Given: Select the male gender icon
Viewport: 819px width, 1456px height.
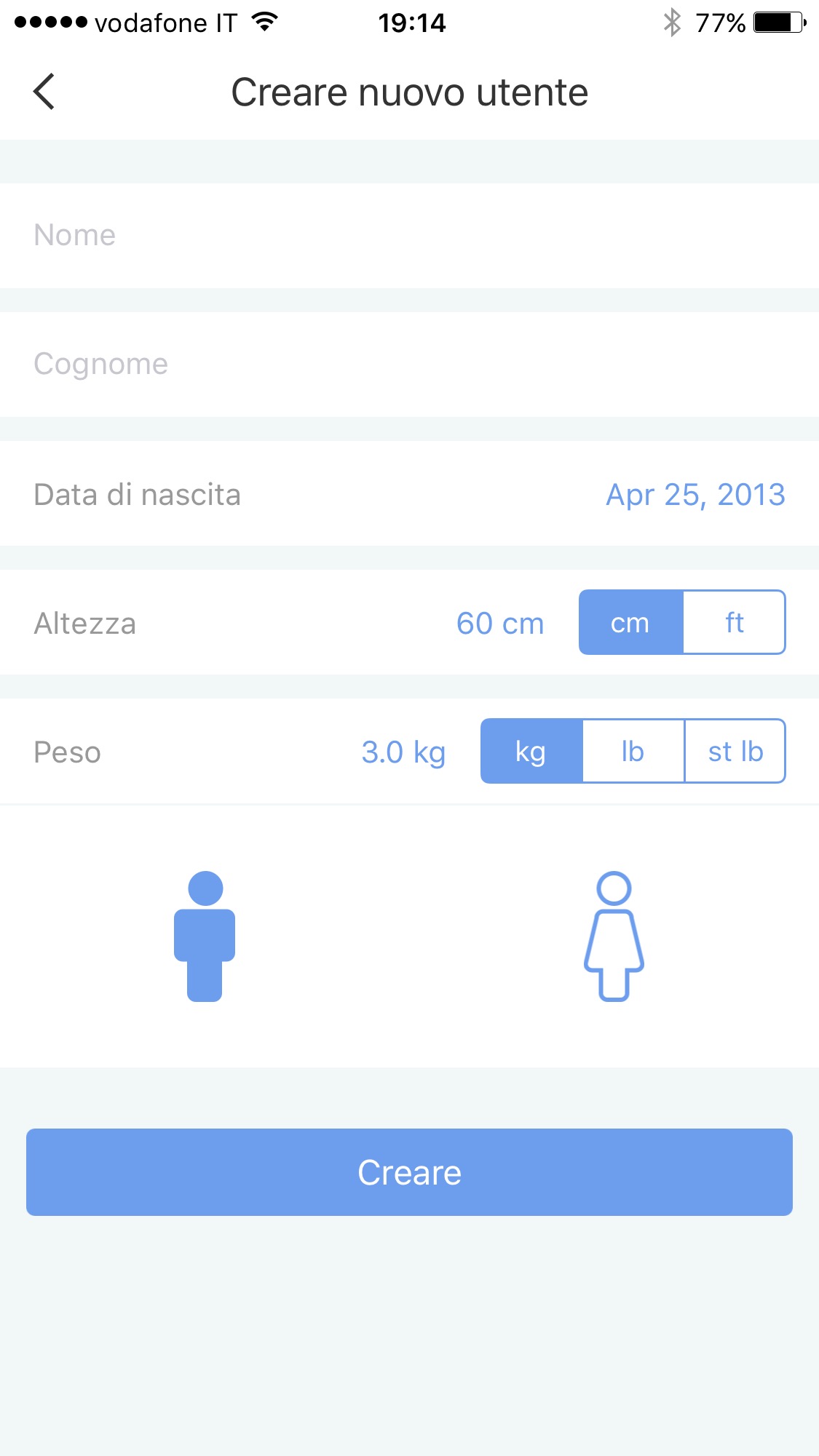Looking at the screenshot, I should (205, 936).
